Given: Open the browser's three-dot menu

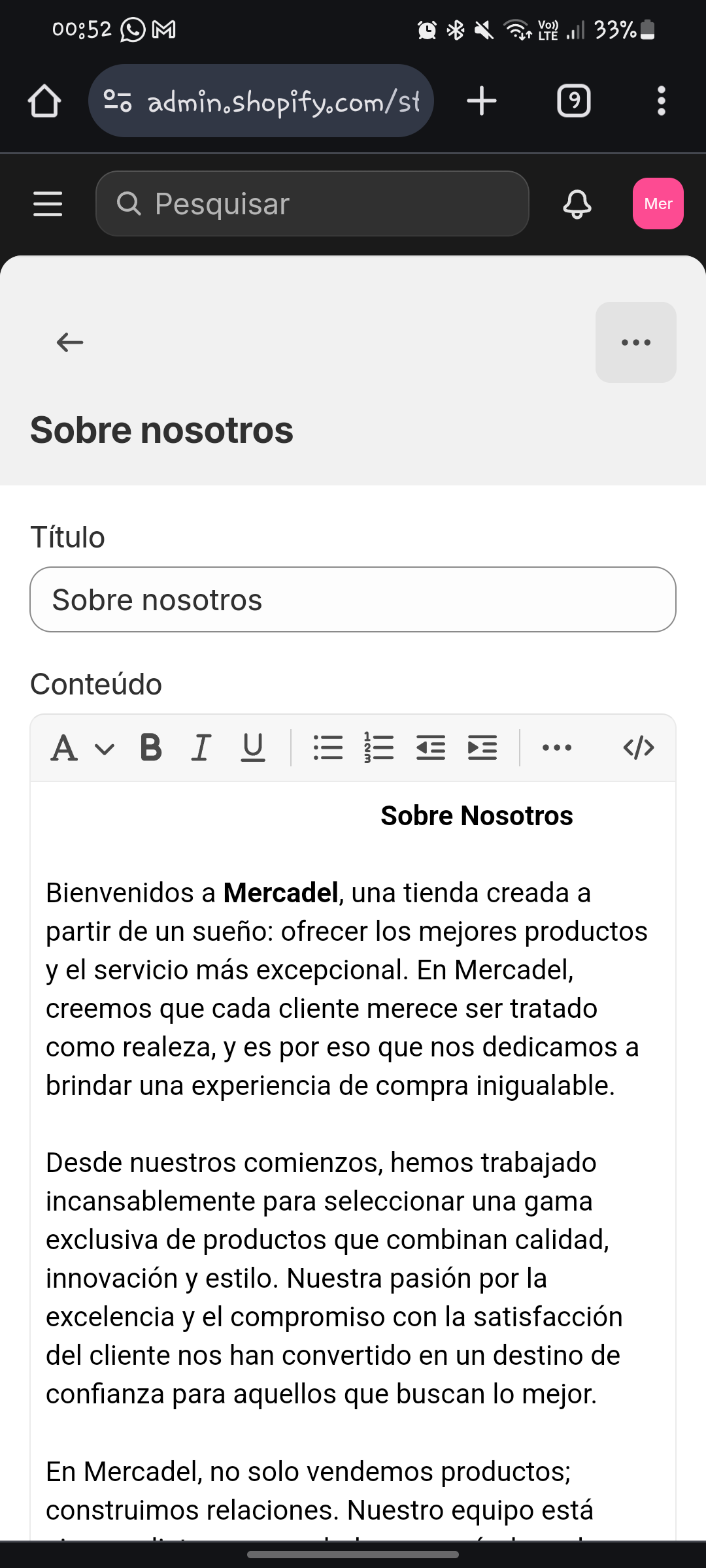Looking at the screenshot, I should [x=661, y=101].
